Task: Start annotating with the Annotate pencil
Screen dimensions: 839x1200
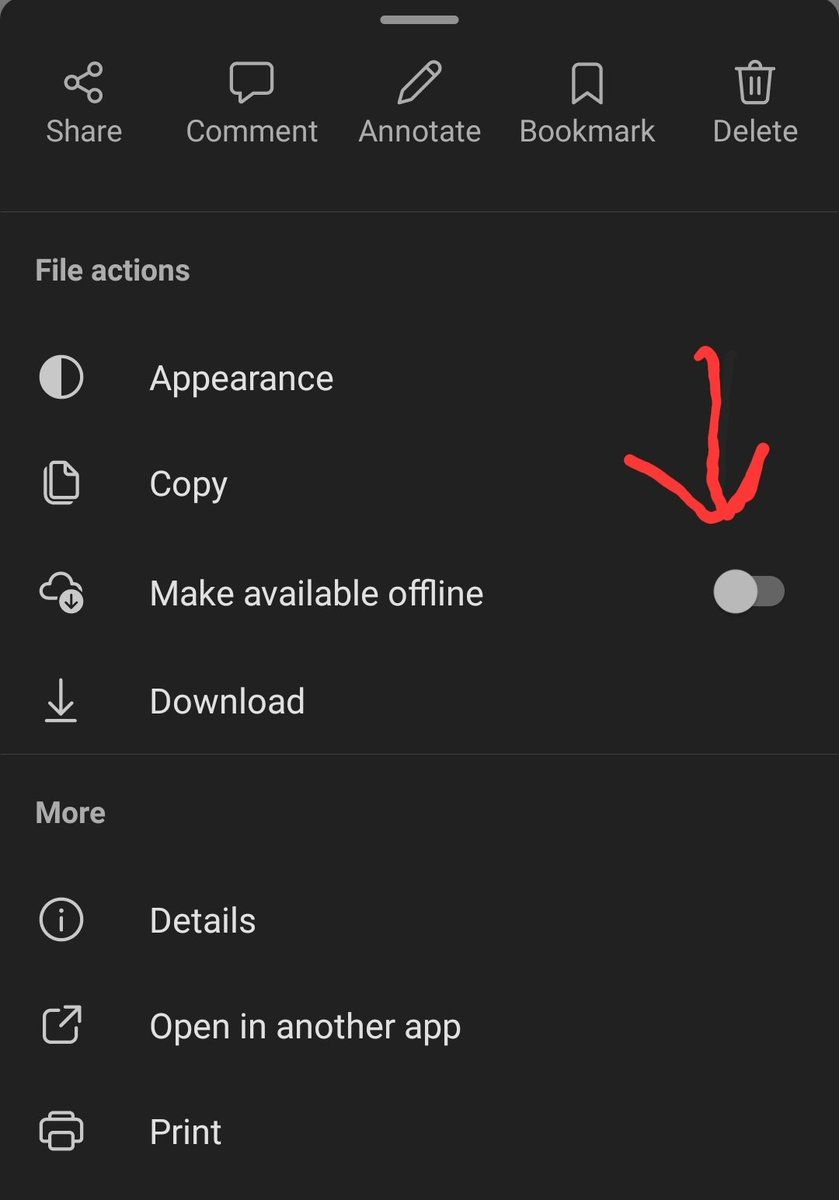Action: tap(420, 104)
